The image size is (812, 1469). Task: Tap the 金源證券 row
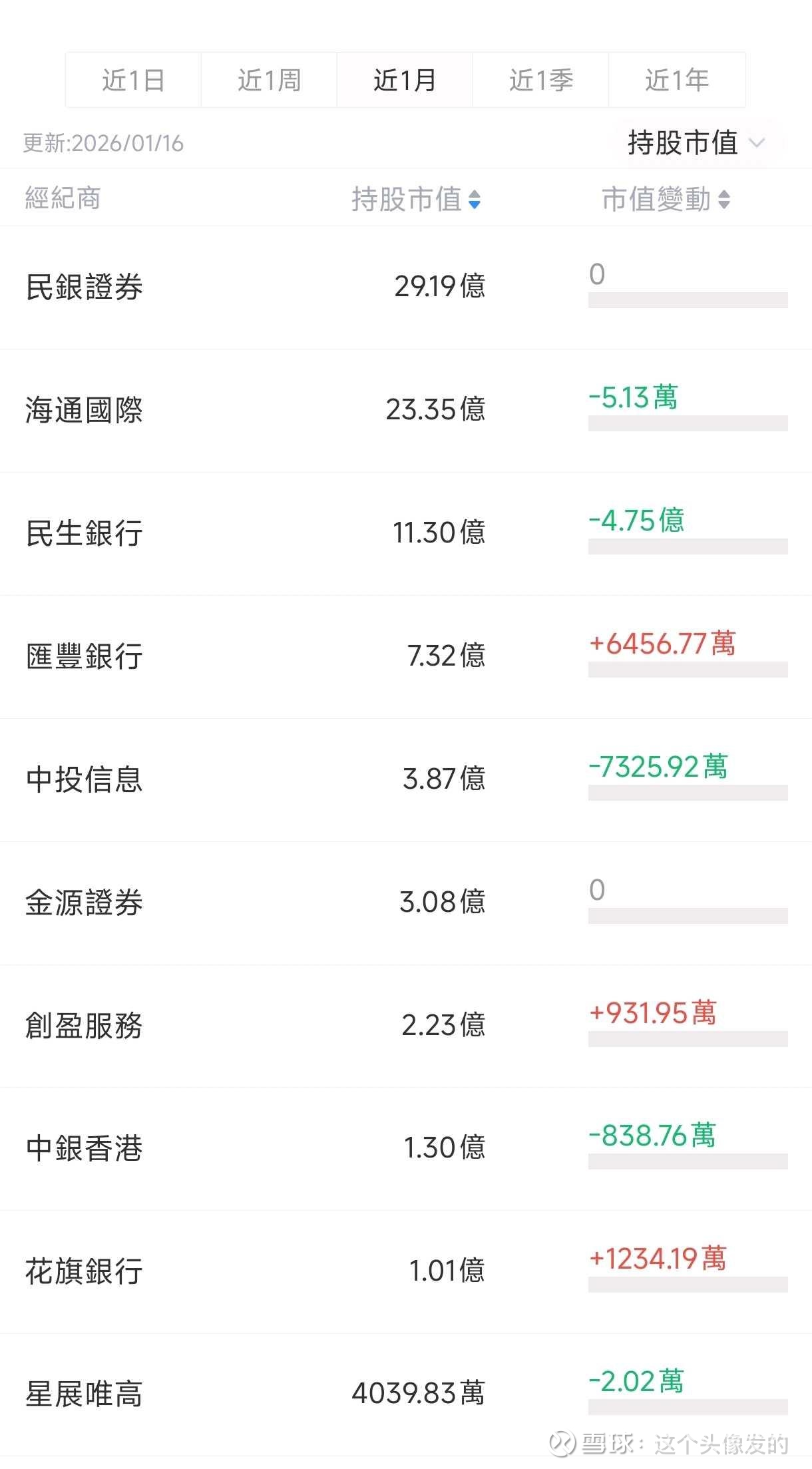406,903
